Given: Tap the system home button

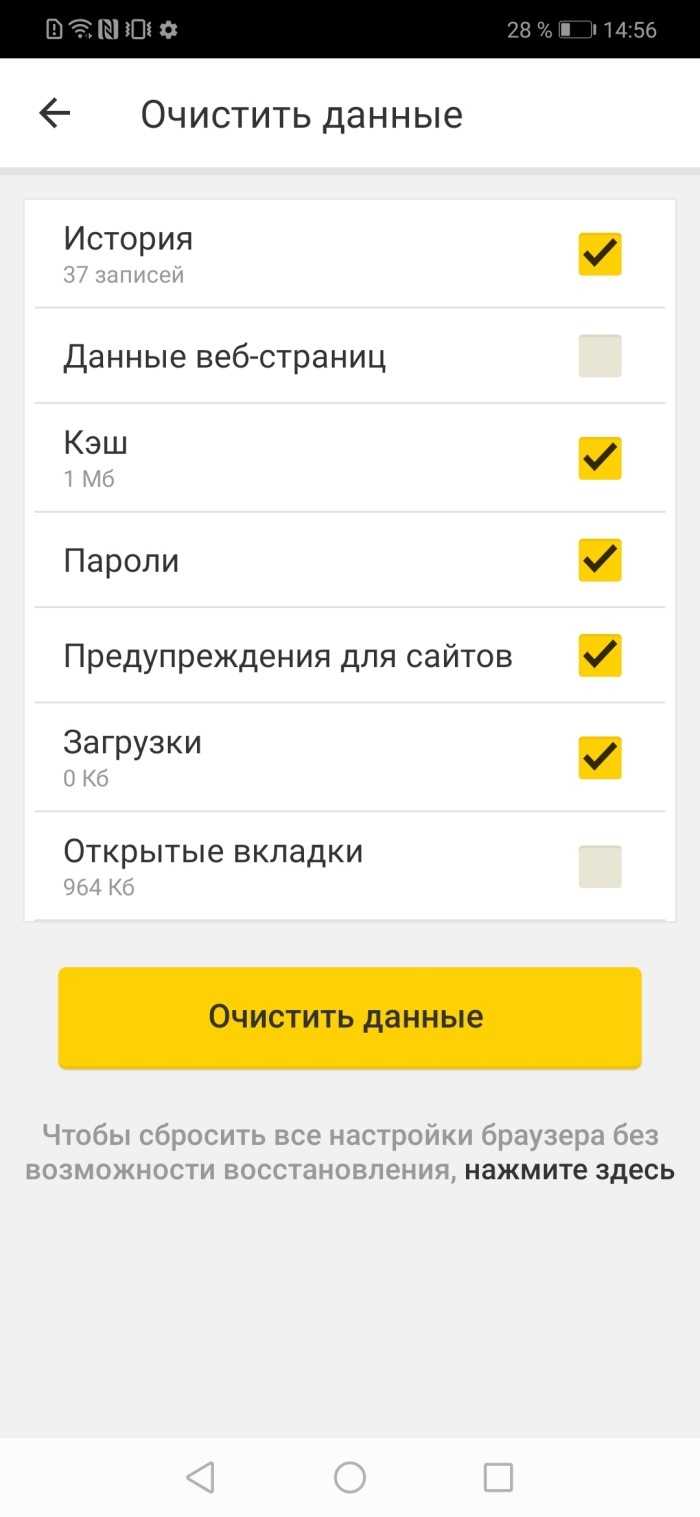Looking at the screenshot, I should [x=350, y=1477].
